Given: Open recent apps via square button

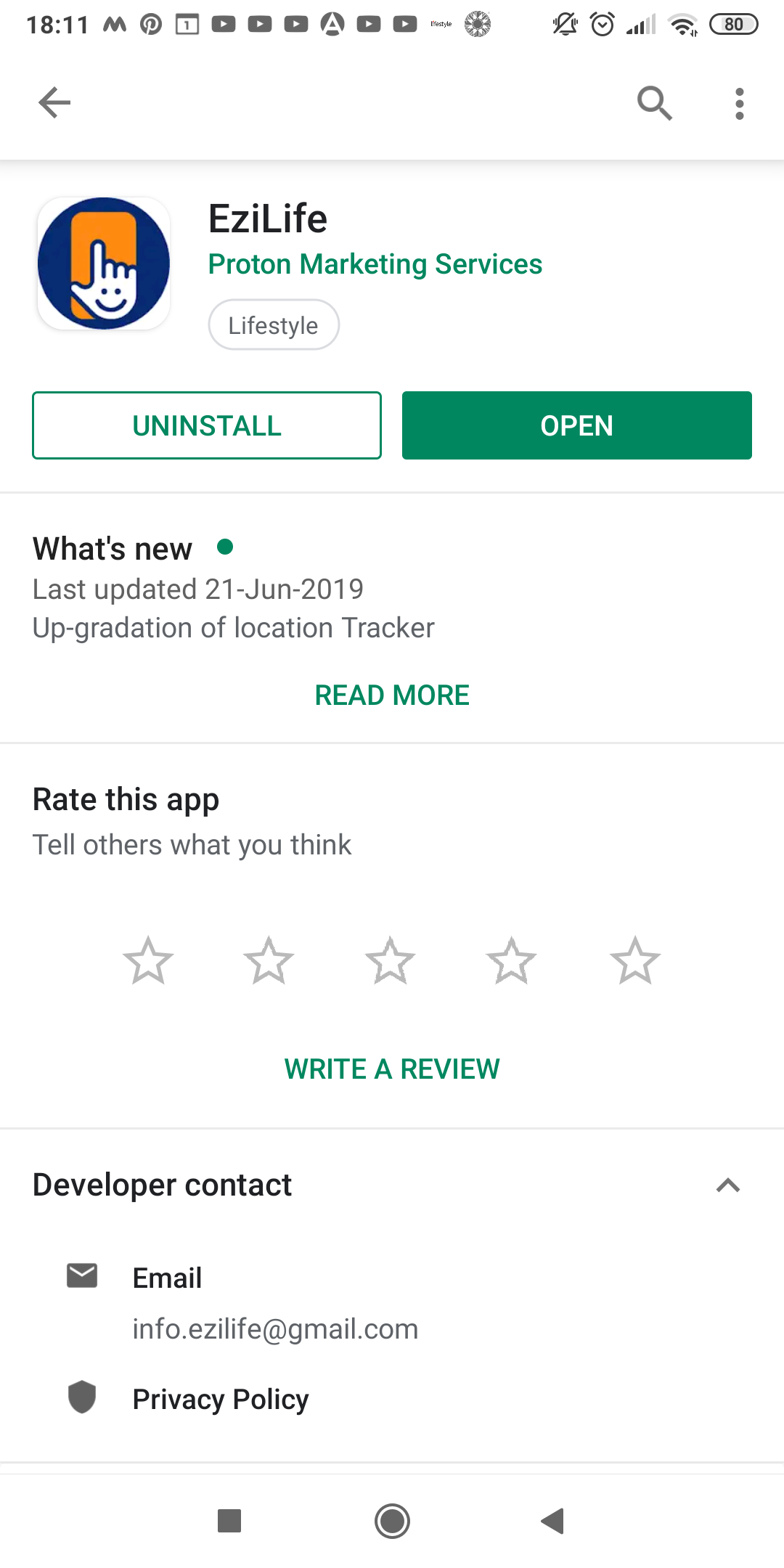Looking at the screenshot, I should pyautogui.click(x=229, y=1521).
